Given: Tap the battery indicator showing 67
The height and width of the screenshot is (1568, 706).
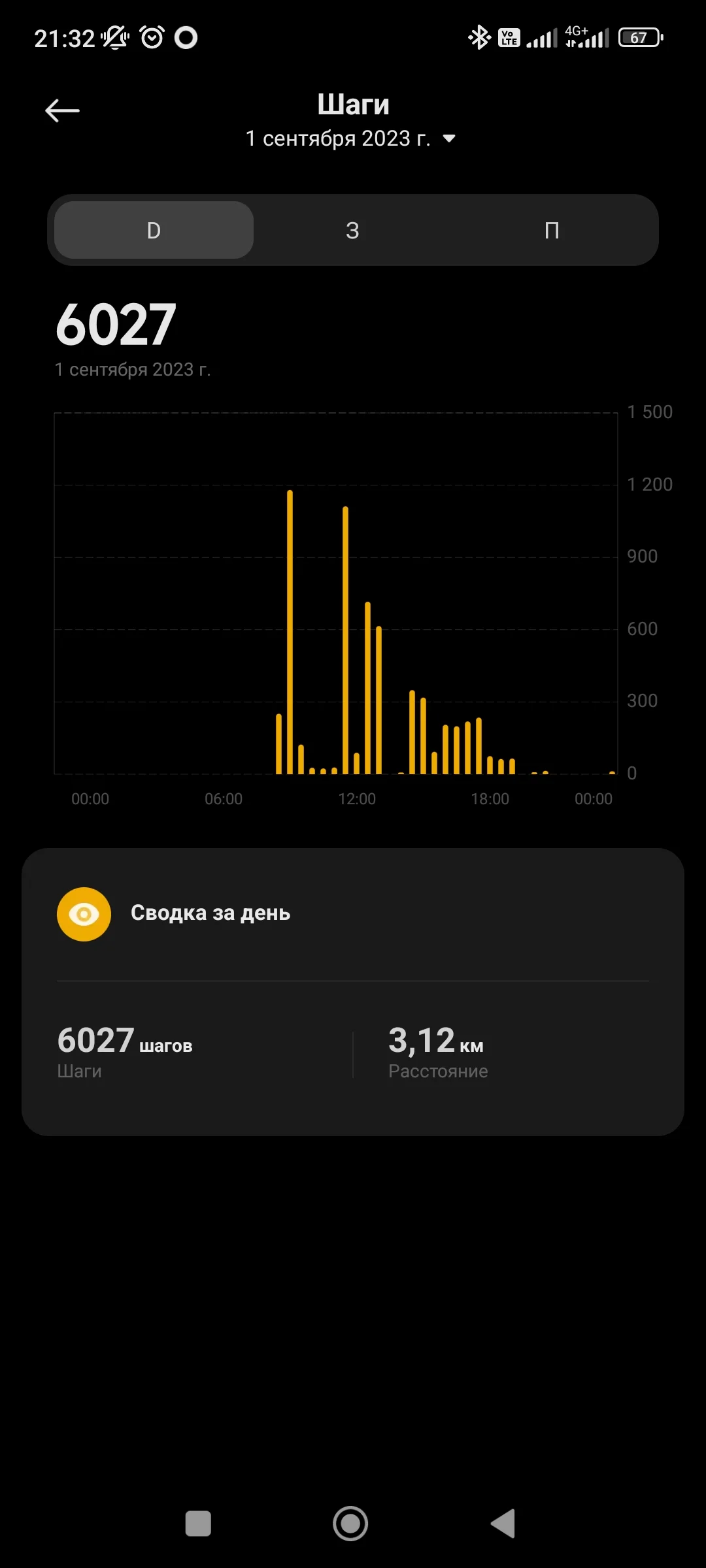Looking at the screenshot, I should (639, 37).
